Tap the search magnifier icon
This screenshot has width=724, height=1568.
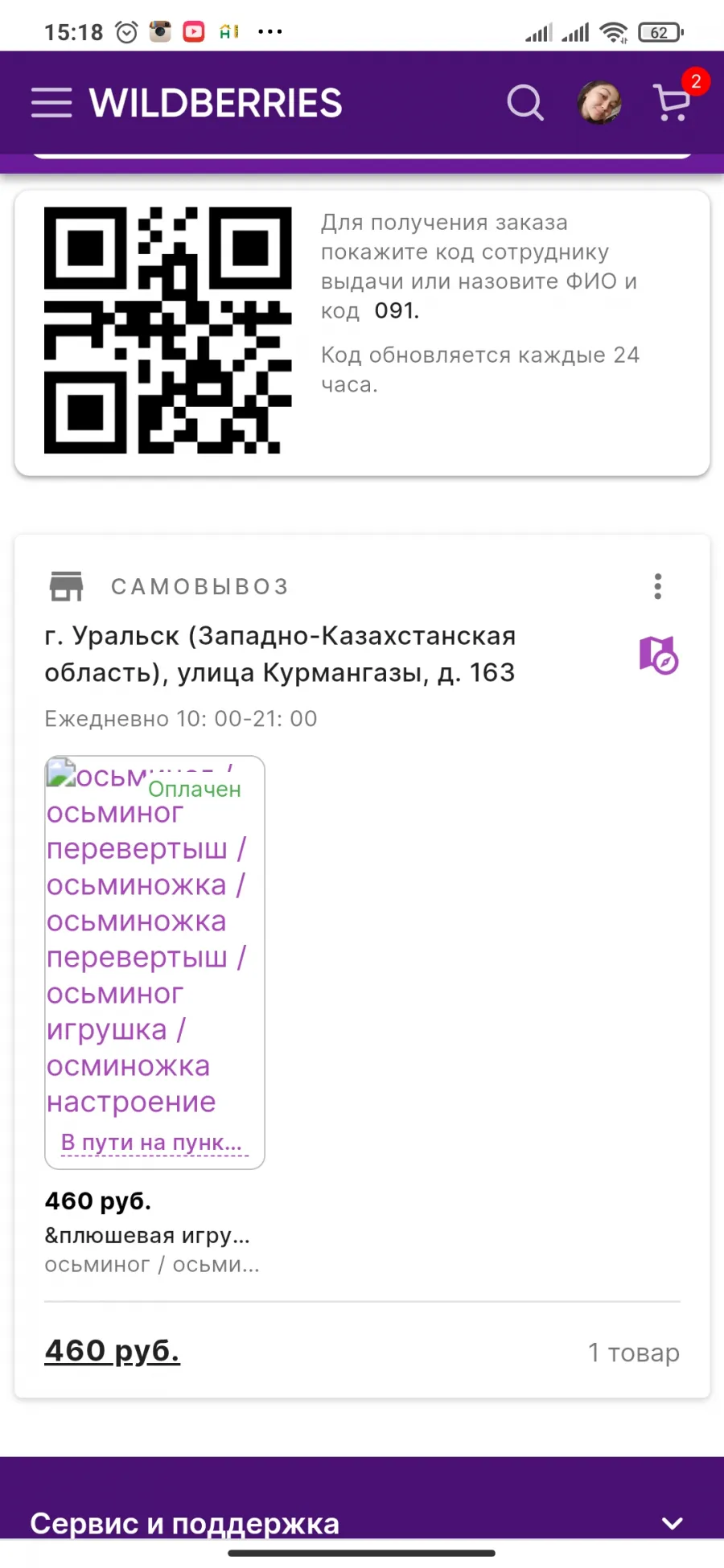click(x=525, y=103)
